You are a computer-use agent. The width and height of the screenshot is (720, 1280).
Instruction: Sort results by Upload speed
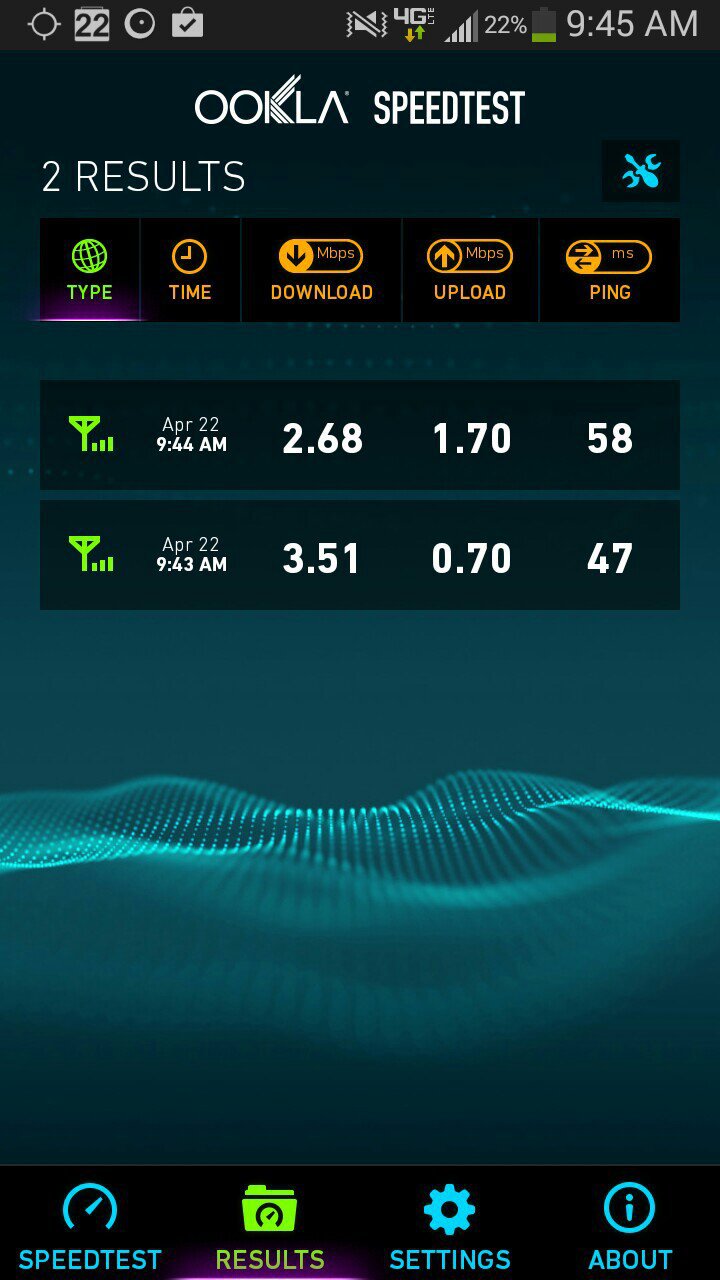tap(470, 271)
